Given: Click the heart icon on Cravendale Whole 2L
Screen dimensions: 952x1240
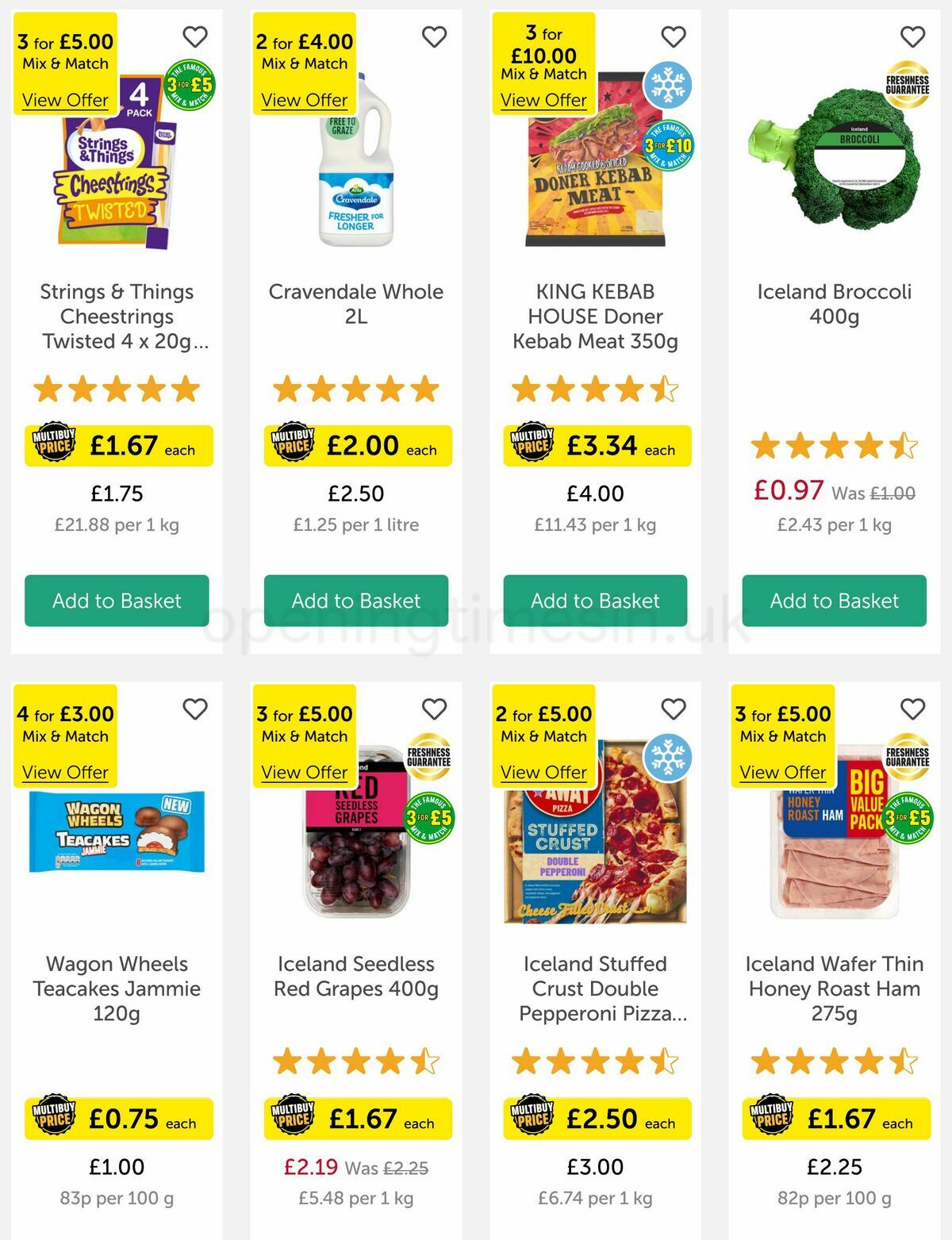Looking at the screenshot, I should pos(433,36).
